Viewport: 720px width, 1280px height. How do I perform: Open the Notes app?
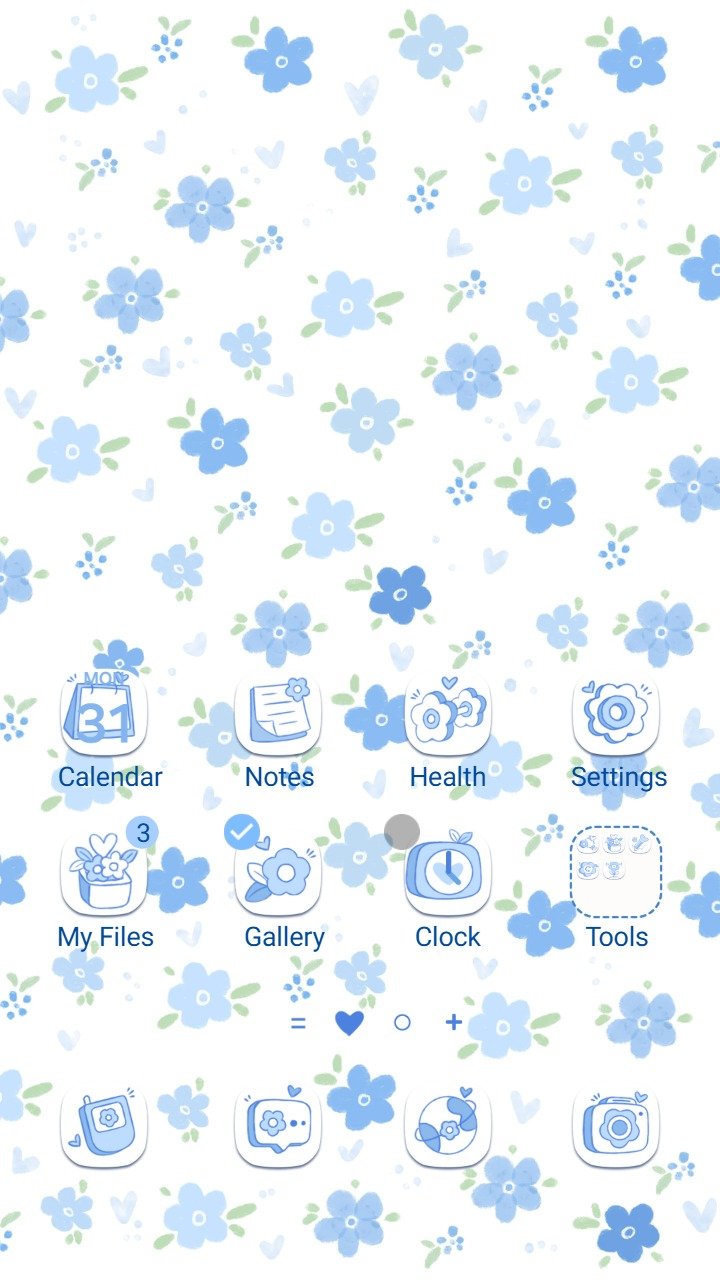click(x=277, y=712)
